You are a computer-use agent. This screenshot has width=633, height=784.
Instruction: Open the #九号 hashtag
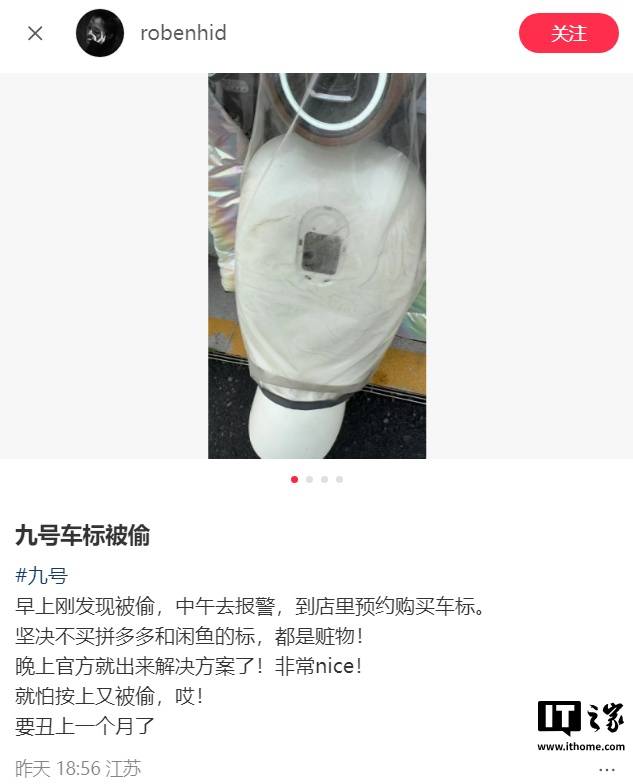[41, 575]
